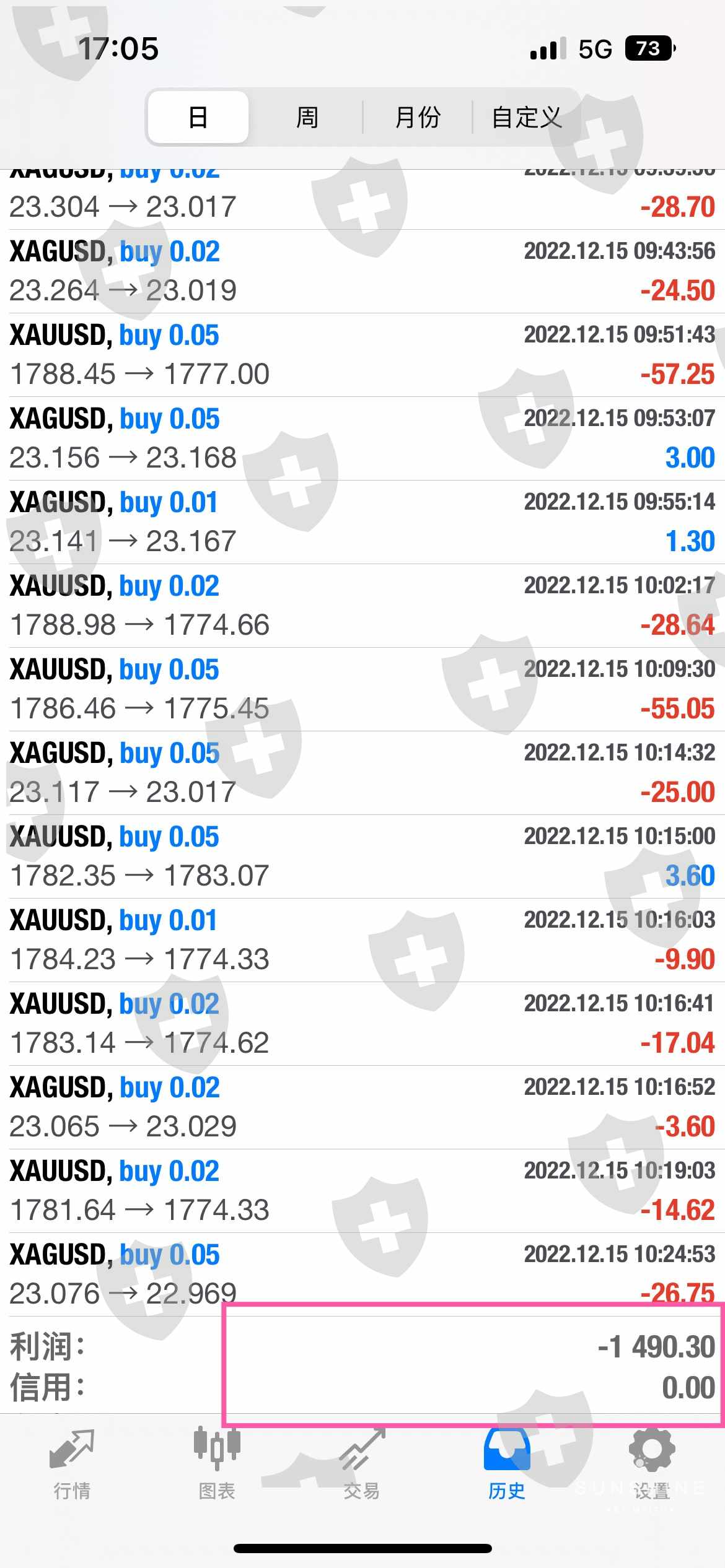View the XAGUSD trade closed at 10:16:52

362,1107
